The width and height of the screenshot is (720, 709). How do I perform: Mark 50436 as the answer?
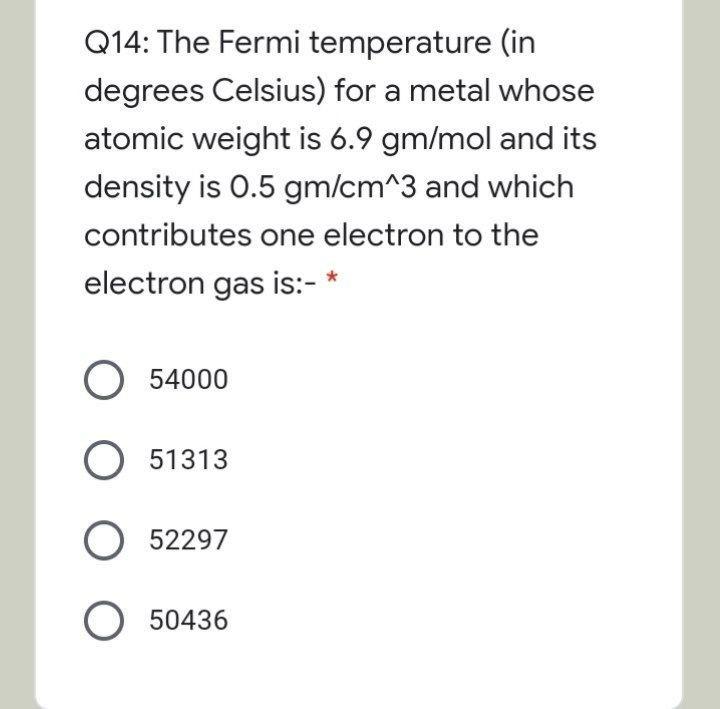(x=103, y=621)
